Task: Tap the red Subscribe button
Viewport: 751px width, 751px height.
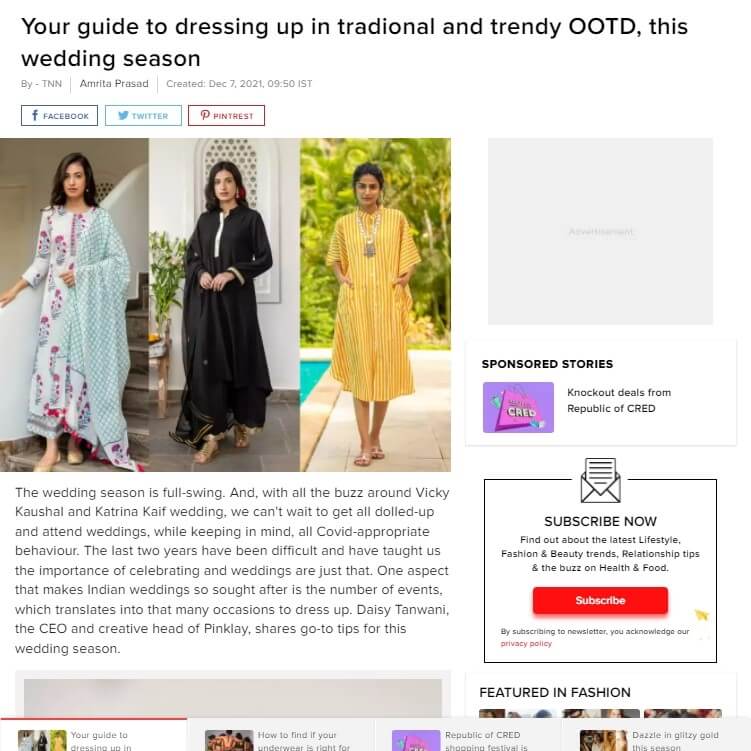Action: 600,600
